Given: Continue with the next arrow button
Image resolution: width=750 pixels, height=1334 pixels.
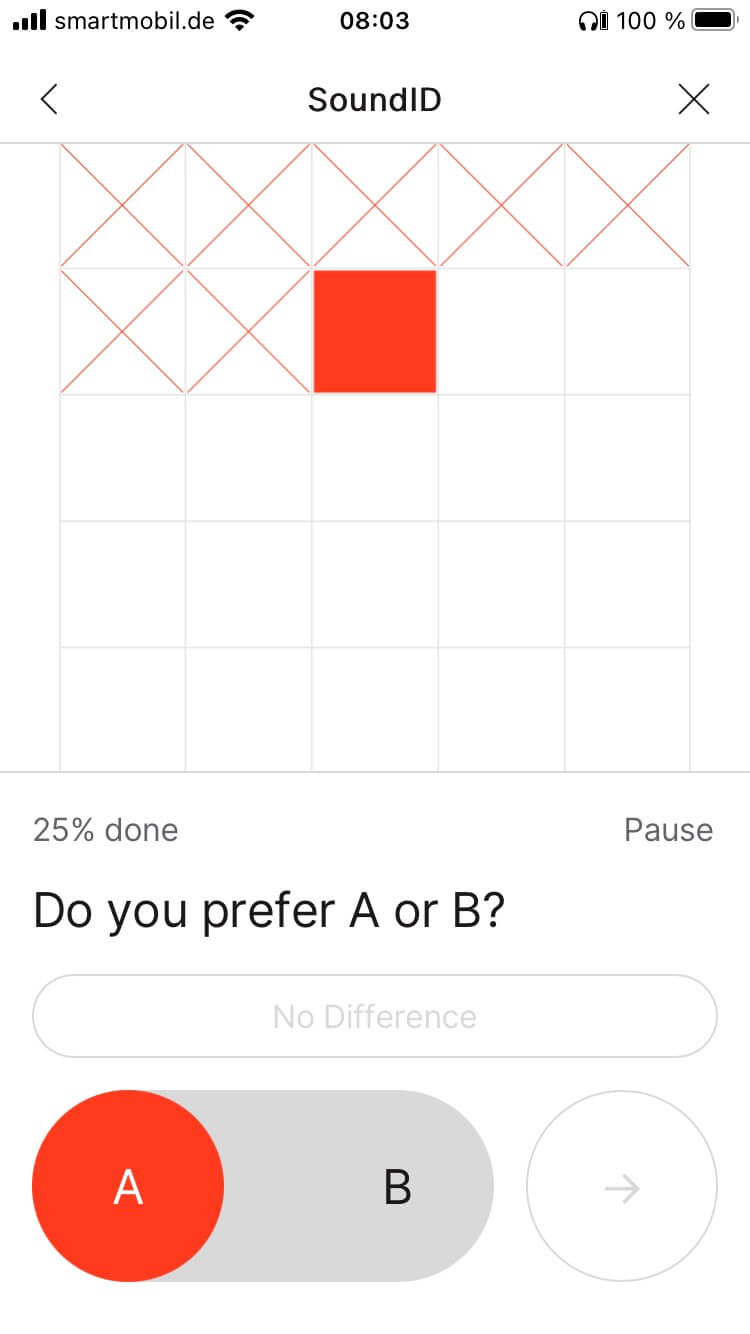Looking at the screenshot, I should 622,1187.
